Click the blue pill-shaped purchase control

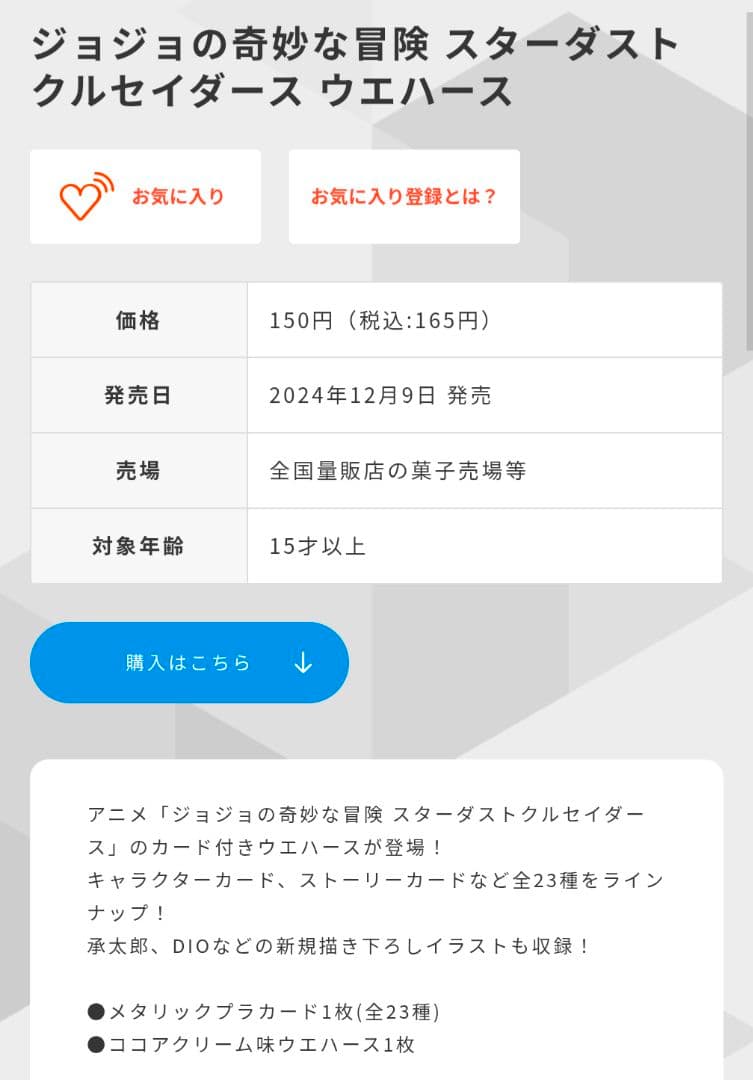[188, 662]
